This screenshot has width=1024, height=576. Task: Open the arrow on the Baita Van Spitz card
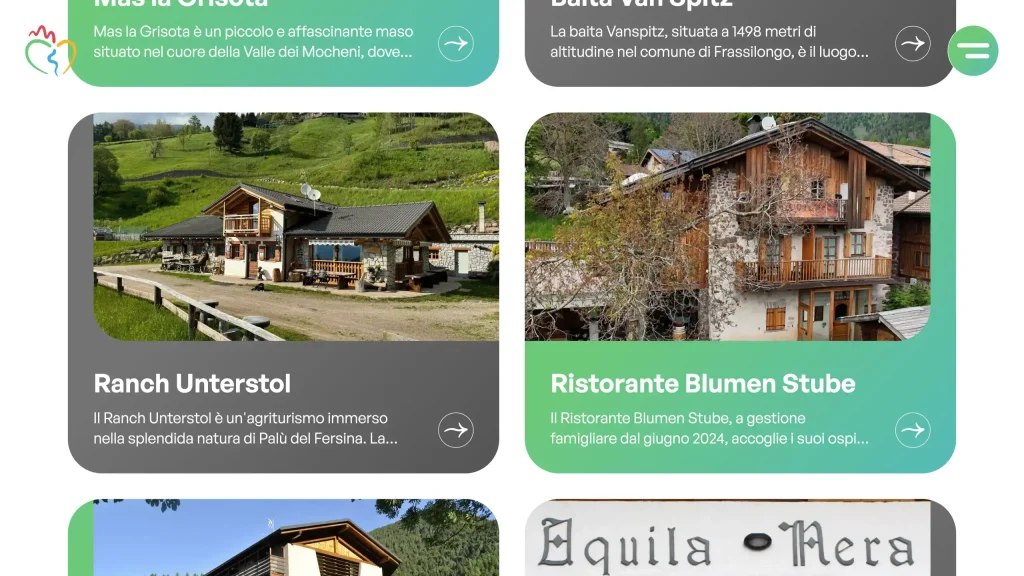pos(912,43)
